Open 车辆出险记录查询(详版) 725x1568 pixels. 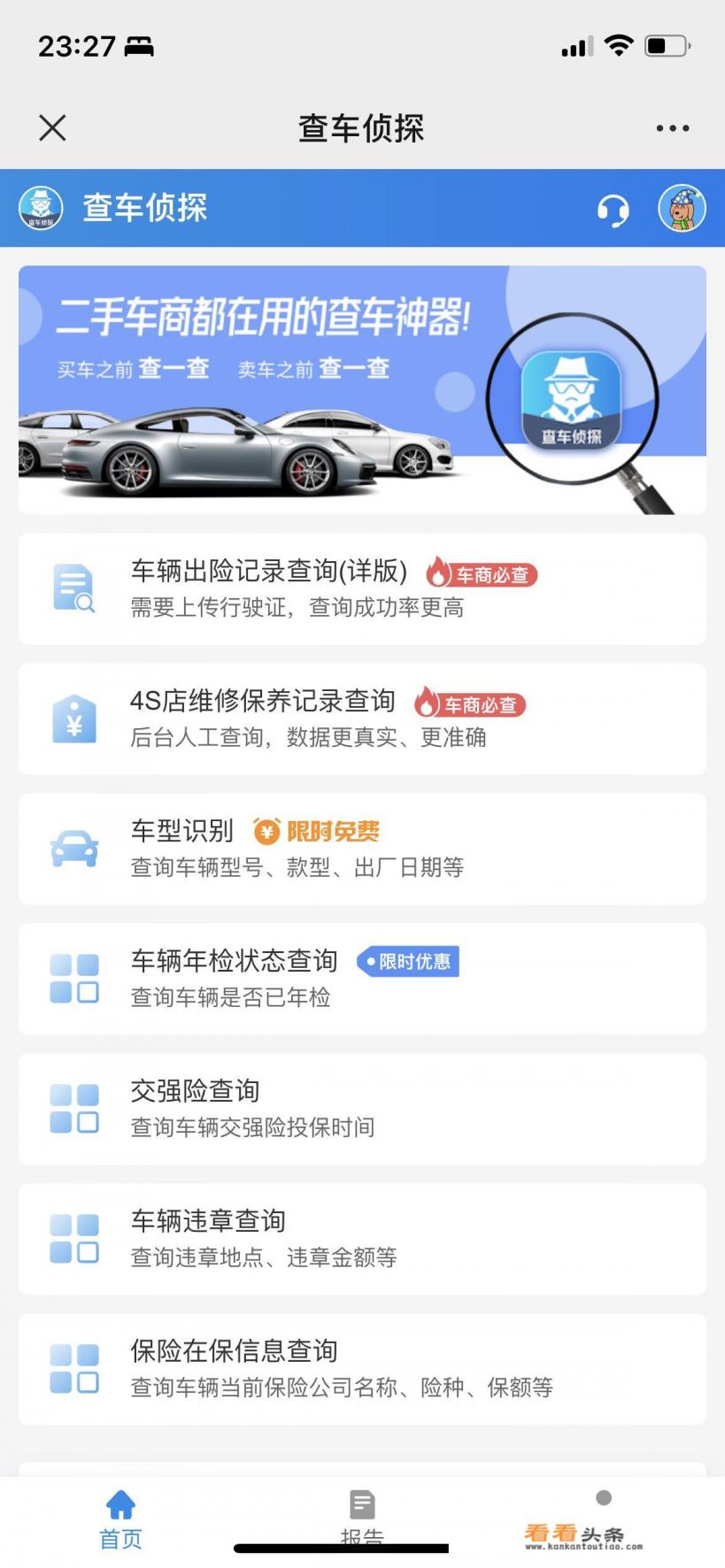(362, 588)
